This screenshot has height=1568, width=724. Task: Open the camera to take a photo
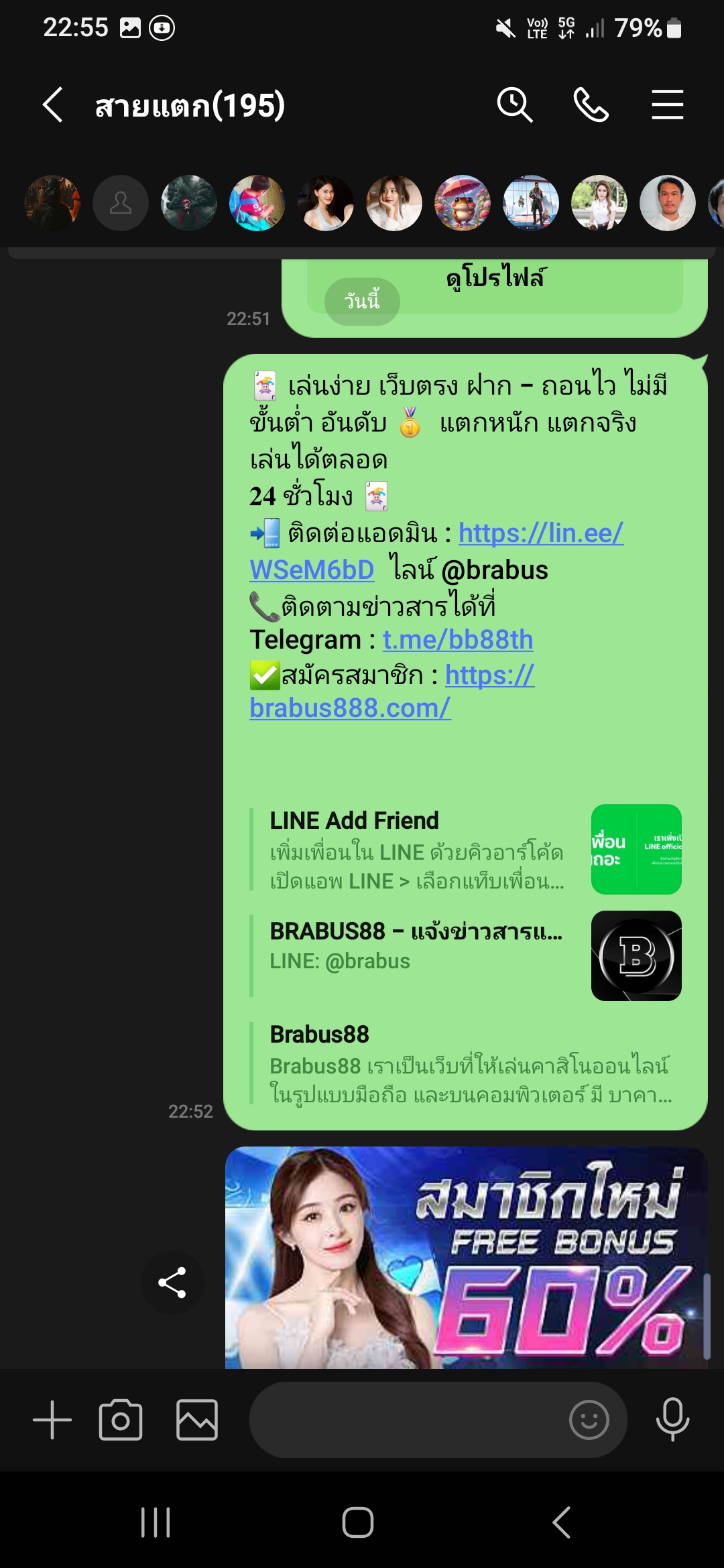pyautogui.click(x=121, y=1420)
